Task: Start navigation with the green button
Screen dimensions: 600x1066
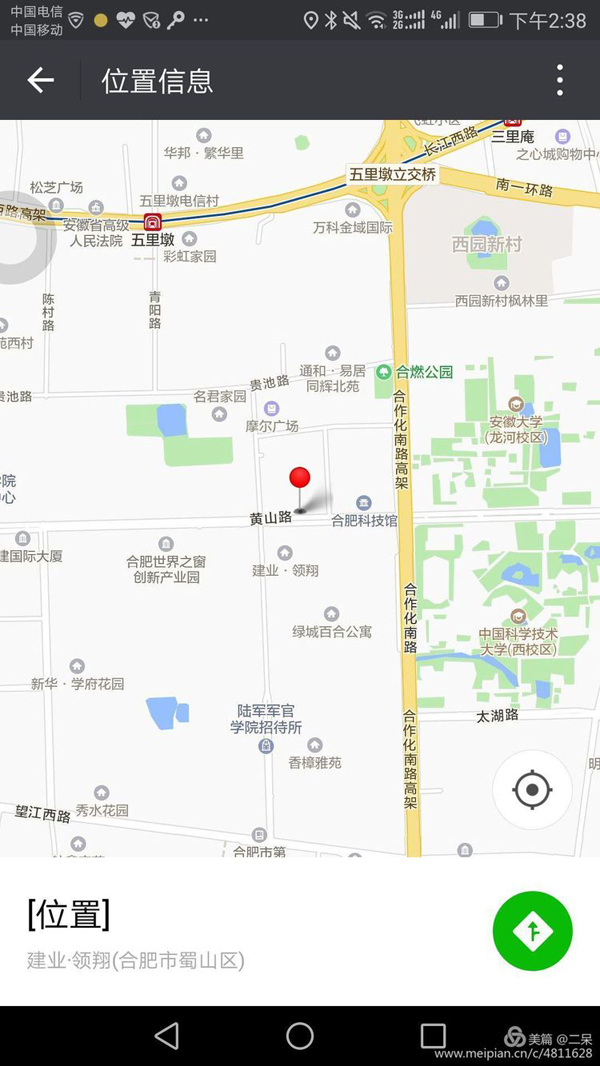Action: click(532, 931)
